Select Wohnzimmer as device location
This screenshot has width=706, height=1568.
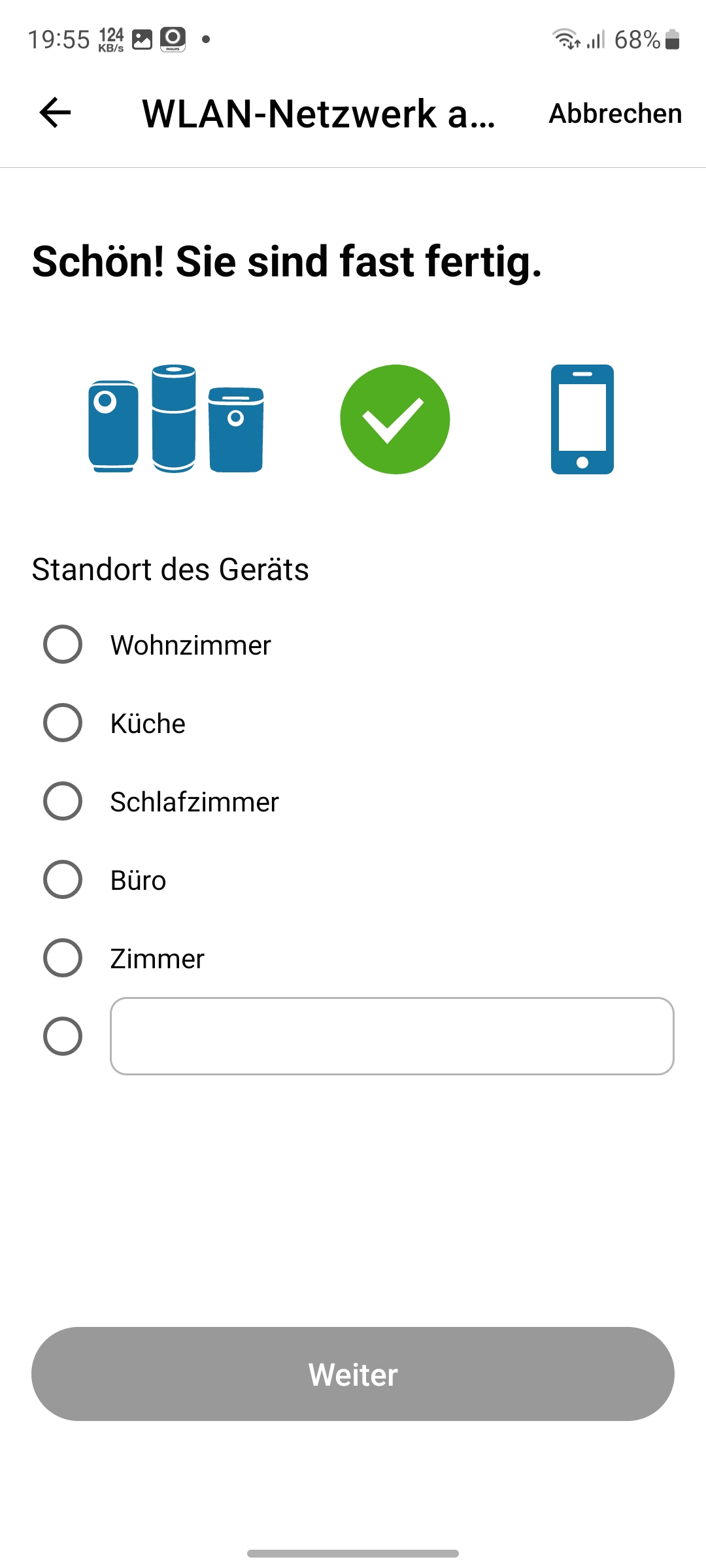(63, 644)
